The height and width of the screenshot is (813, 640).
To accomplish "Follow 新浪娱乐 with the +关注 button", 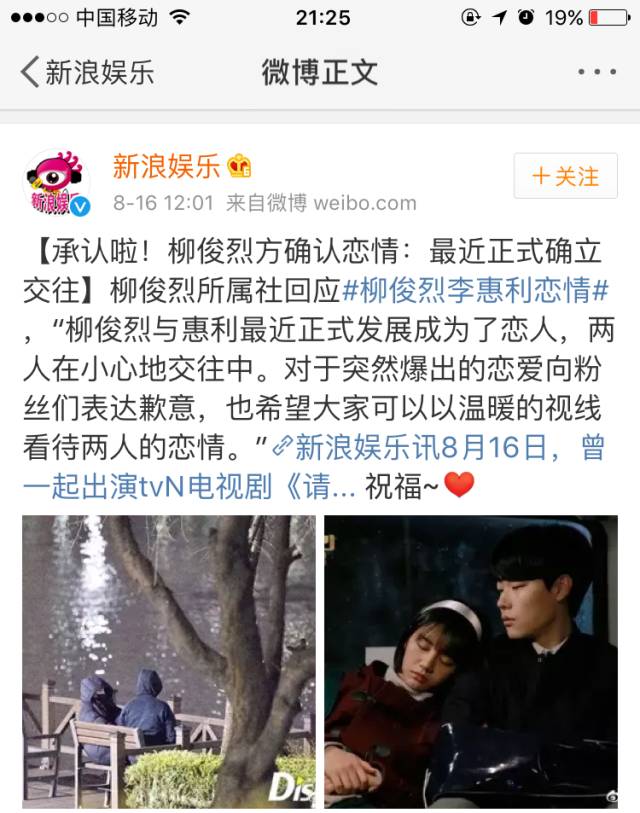I will point(565,176).
